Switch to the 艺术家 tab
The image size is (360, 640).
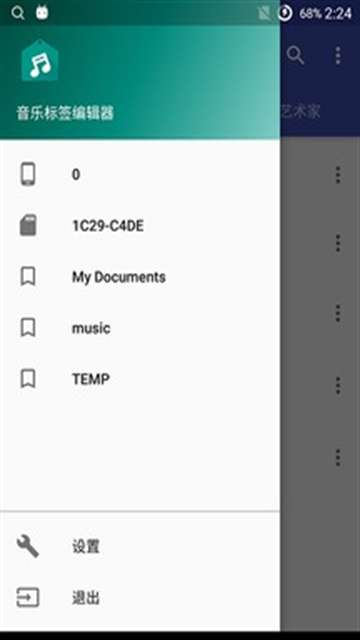pyautogui.click(x=300, y=111)
